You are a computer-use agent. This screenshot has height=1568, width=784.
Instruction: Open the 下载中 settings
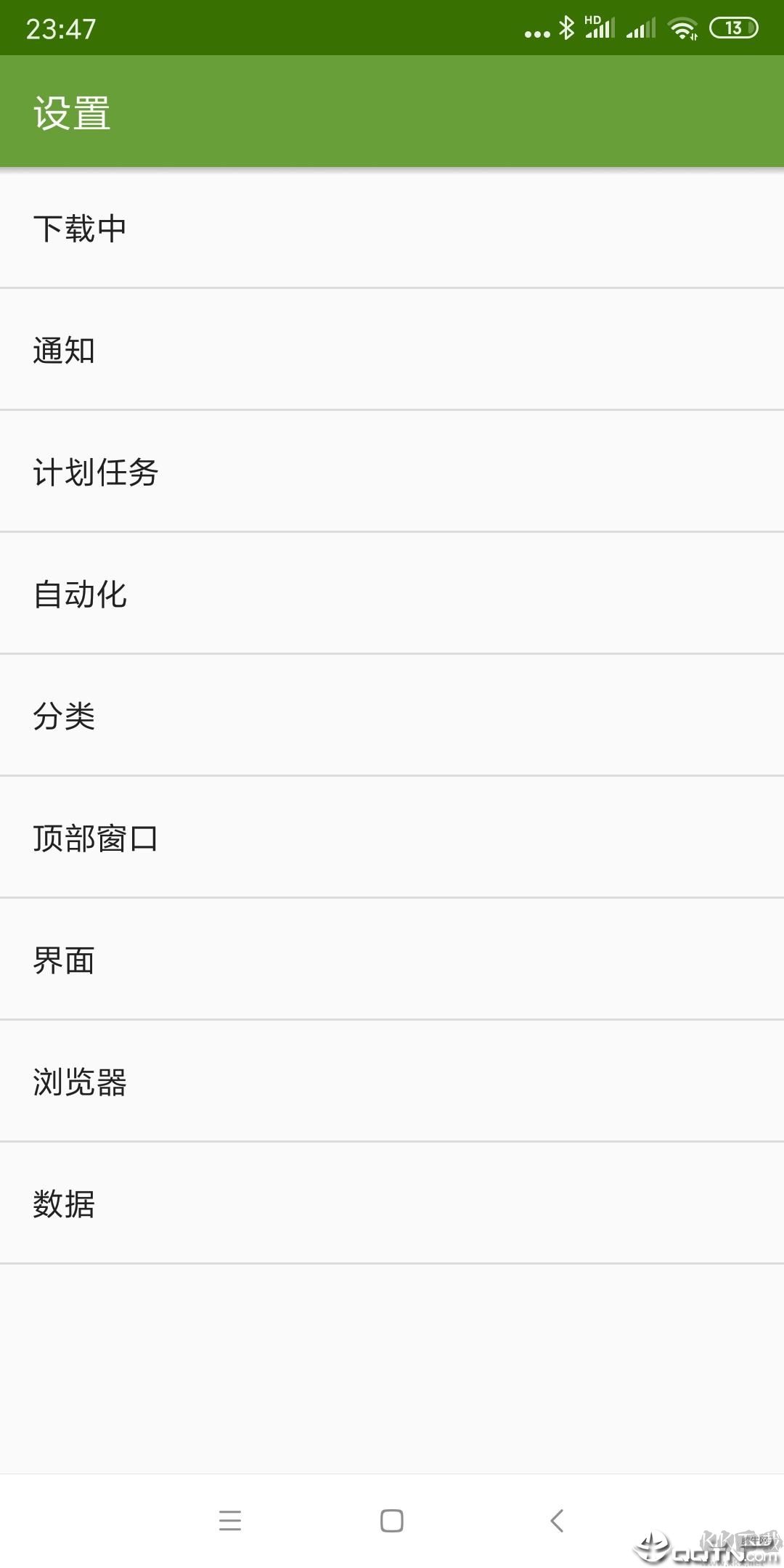click(x=392, y=229)
